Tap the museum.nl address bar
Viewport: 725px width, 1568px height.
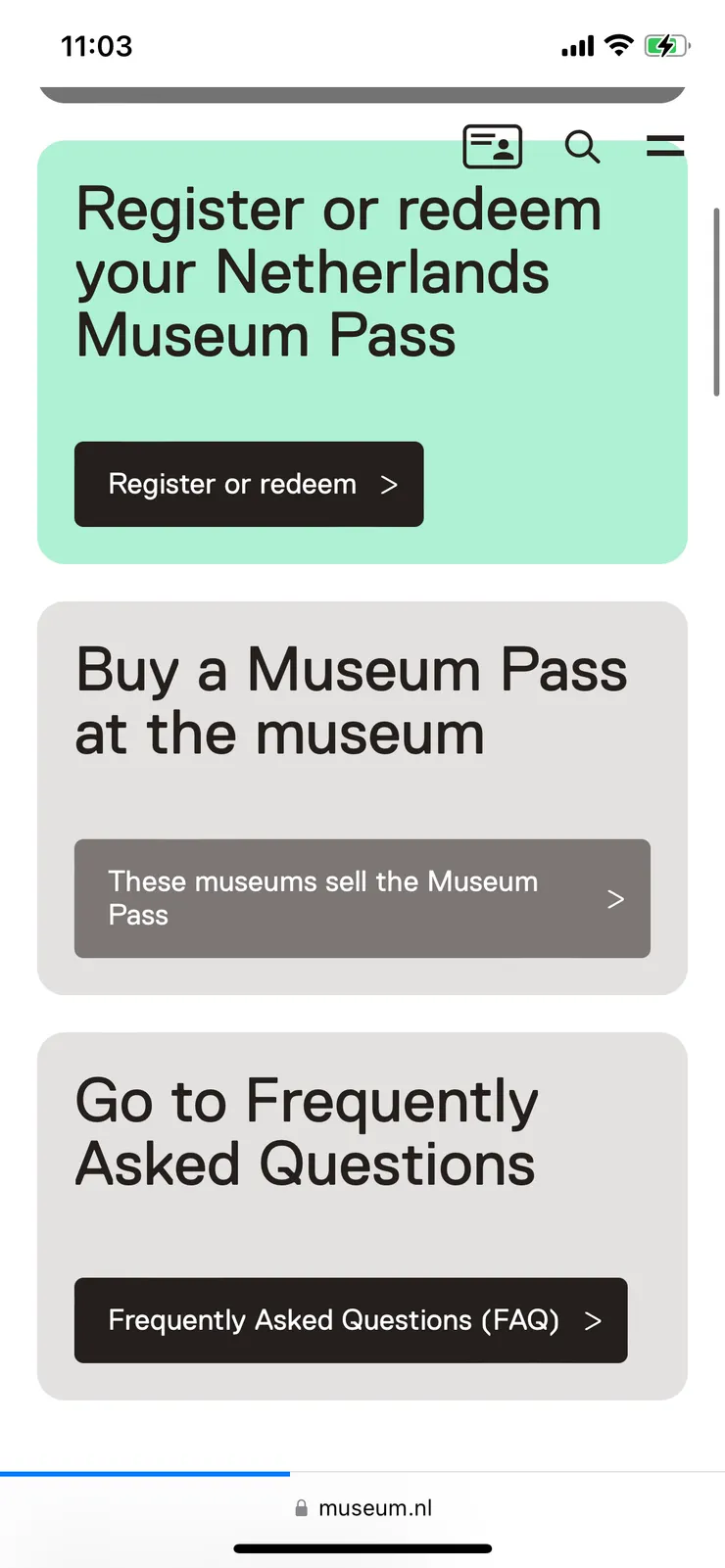click(363, 1507)
